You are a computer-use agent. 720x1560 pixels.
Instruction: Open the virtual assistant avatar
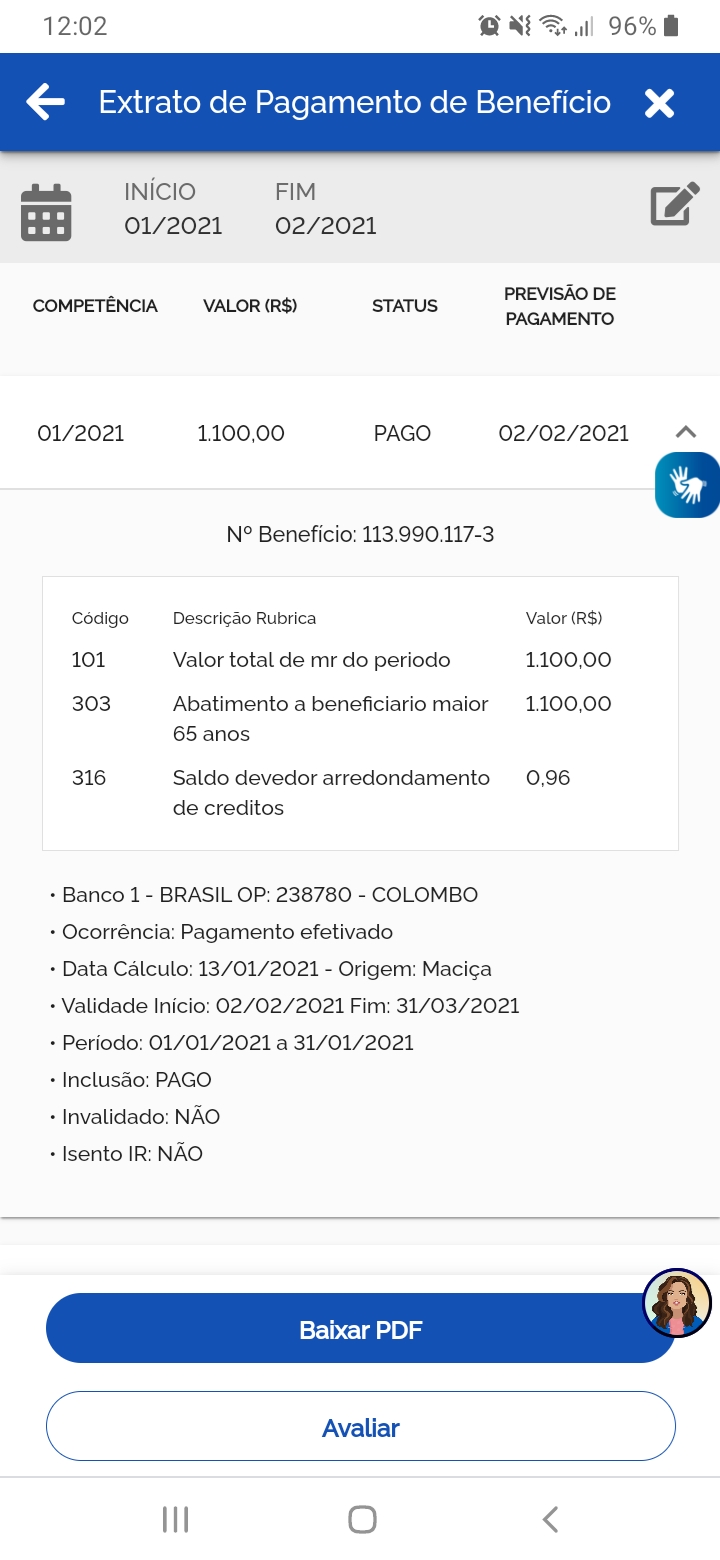coord(677,1303)
